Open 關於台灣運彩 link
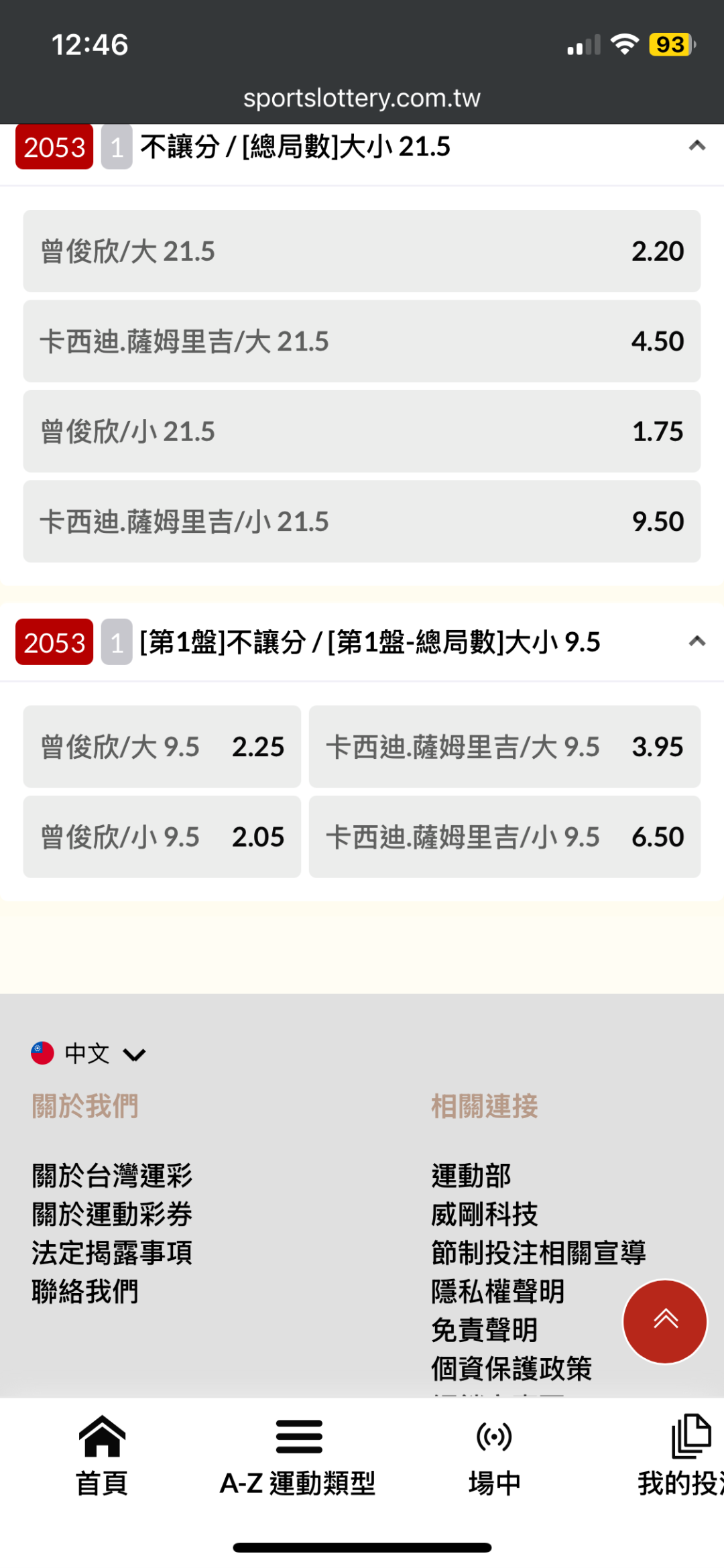The image size is (724, 1568). pyautogui.click(x=112, y=1175)
